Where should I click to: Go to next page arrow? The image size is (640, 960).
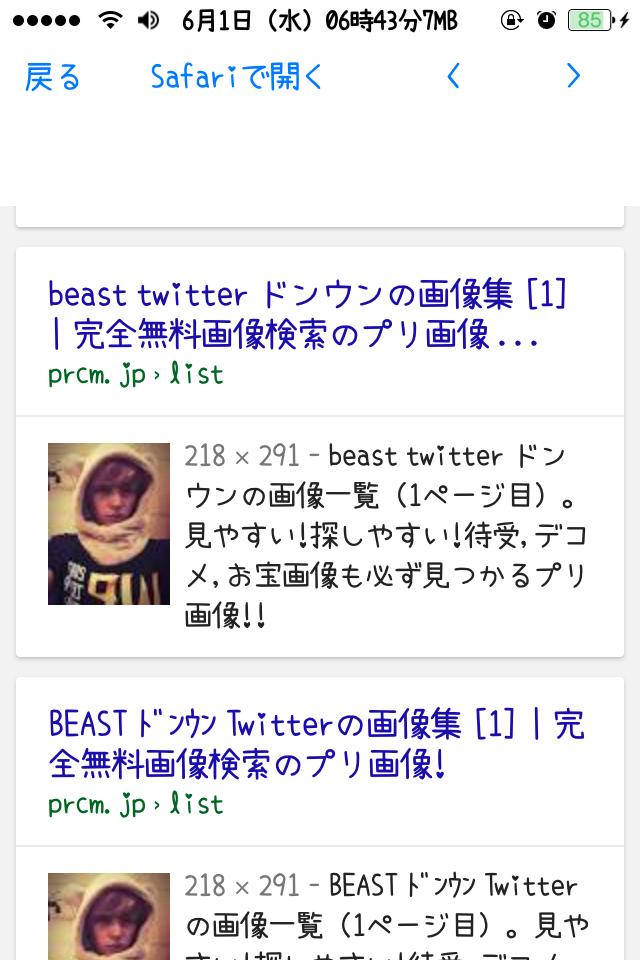click(573, 76)
